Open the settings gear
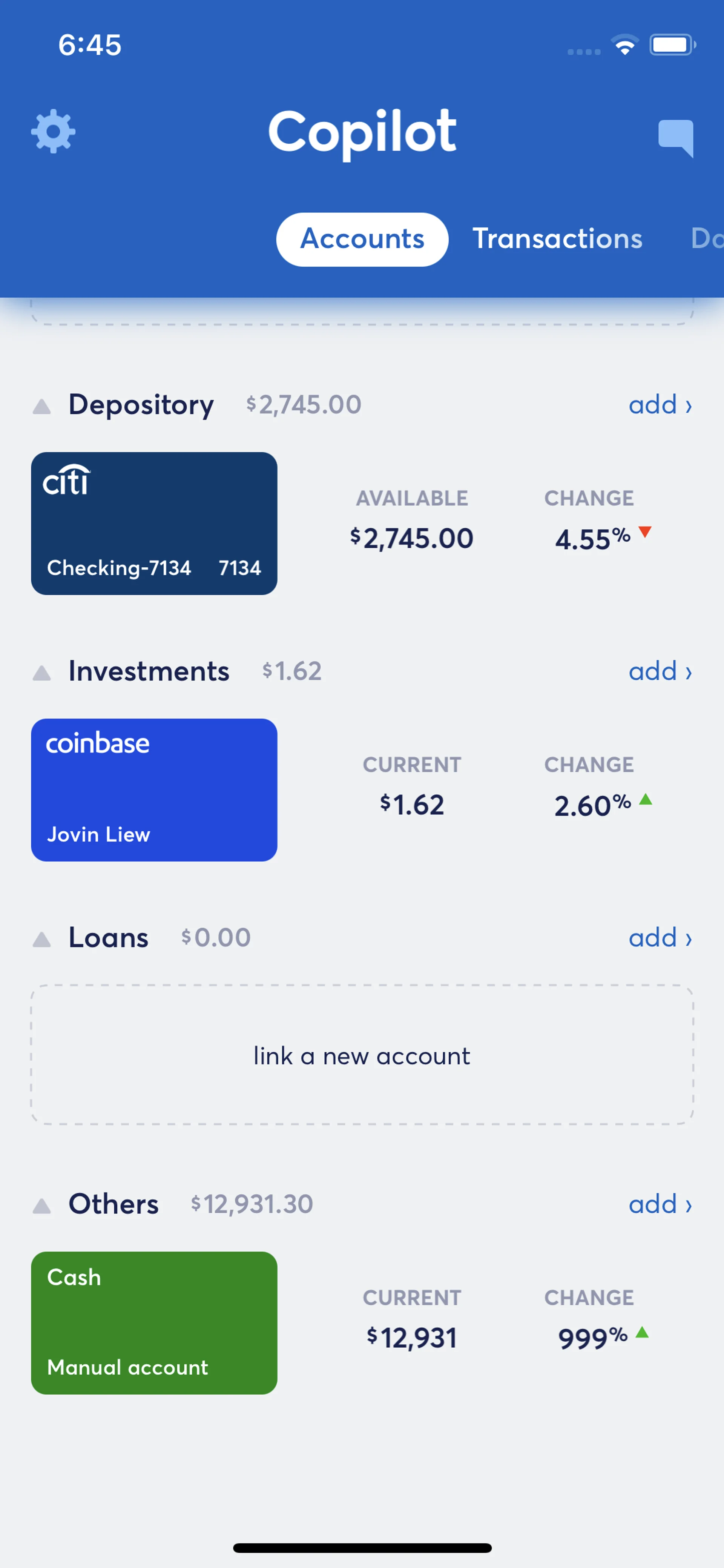724x1568 pixels. pos(53,131)
